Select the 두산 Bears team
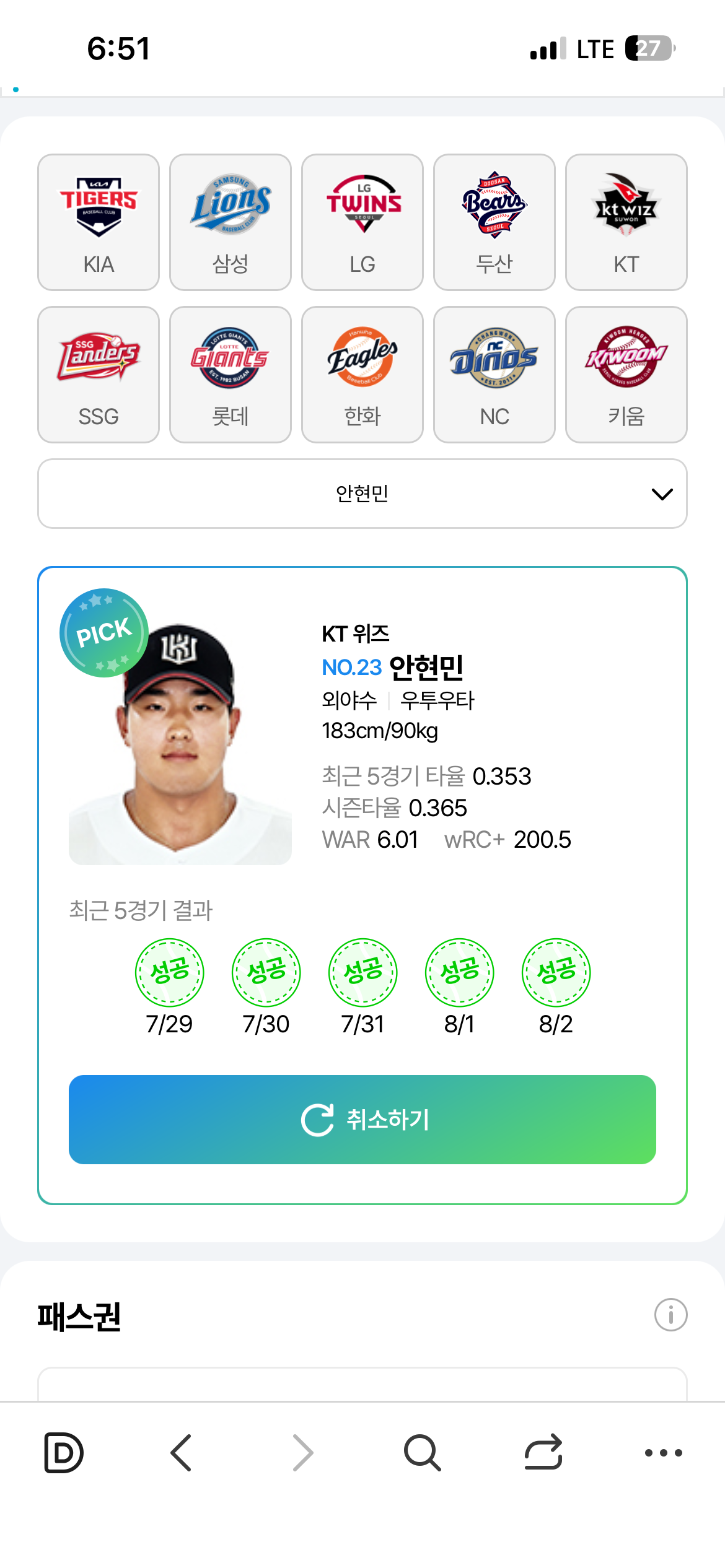725x1568 pixels. coord(494,222)
